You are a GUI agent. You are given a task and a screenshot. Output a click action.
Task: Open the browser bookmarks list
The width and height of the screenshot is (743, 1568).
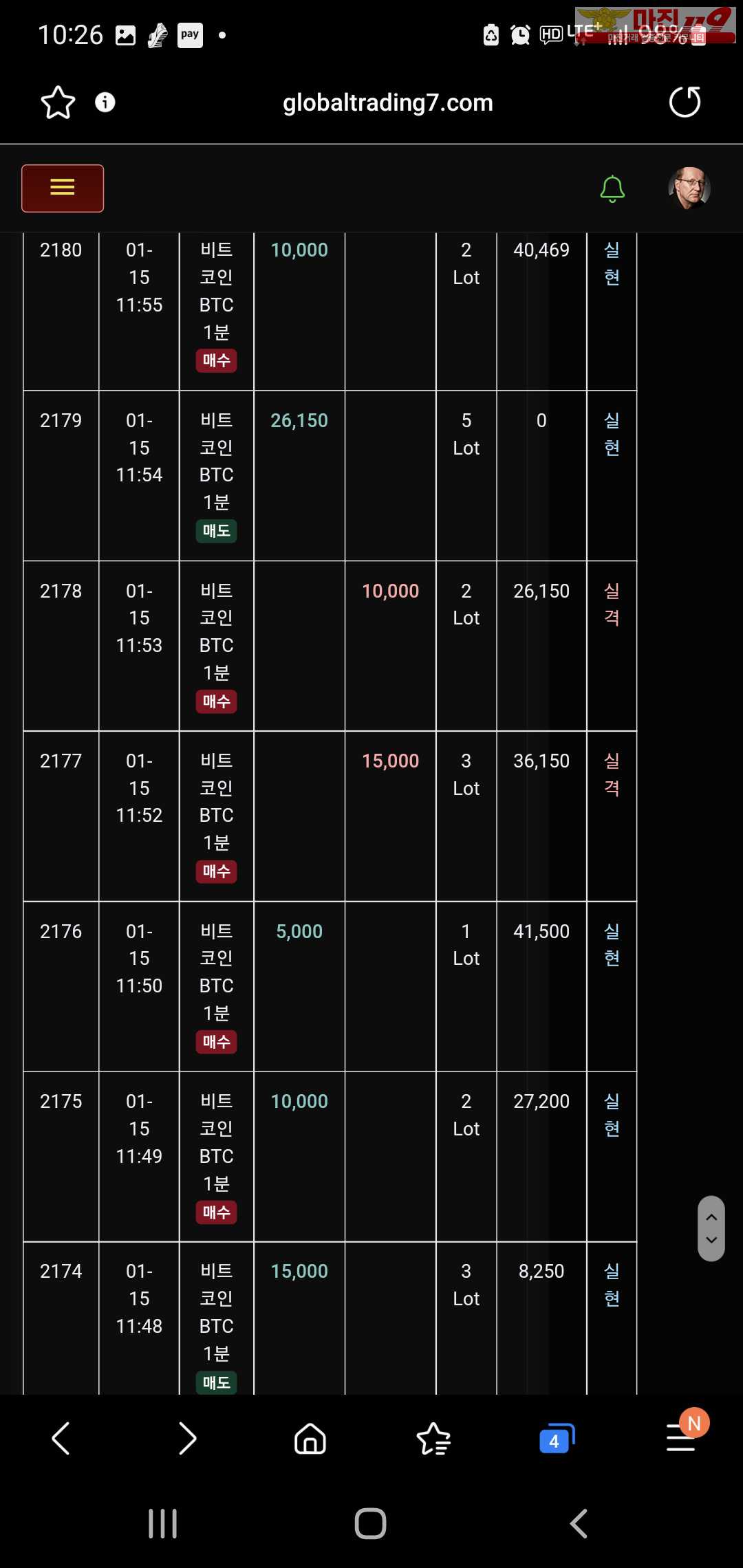(433, 1439)
